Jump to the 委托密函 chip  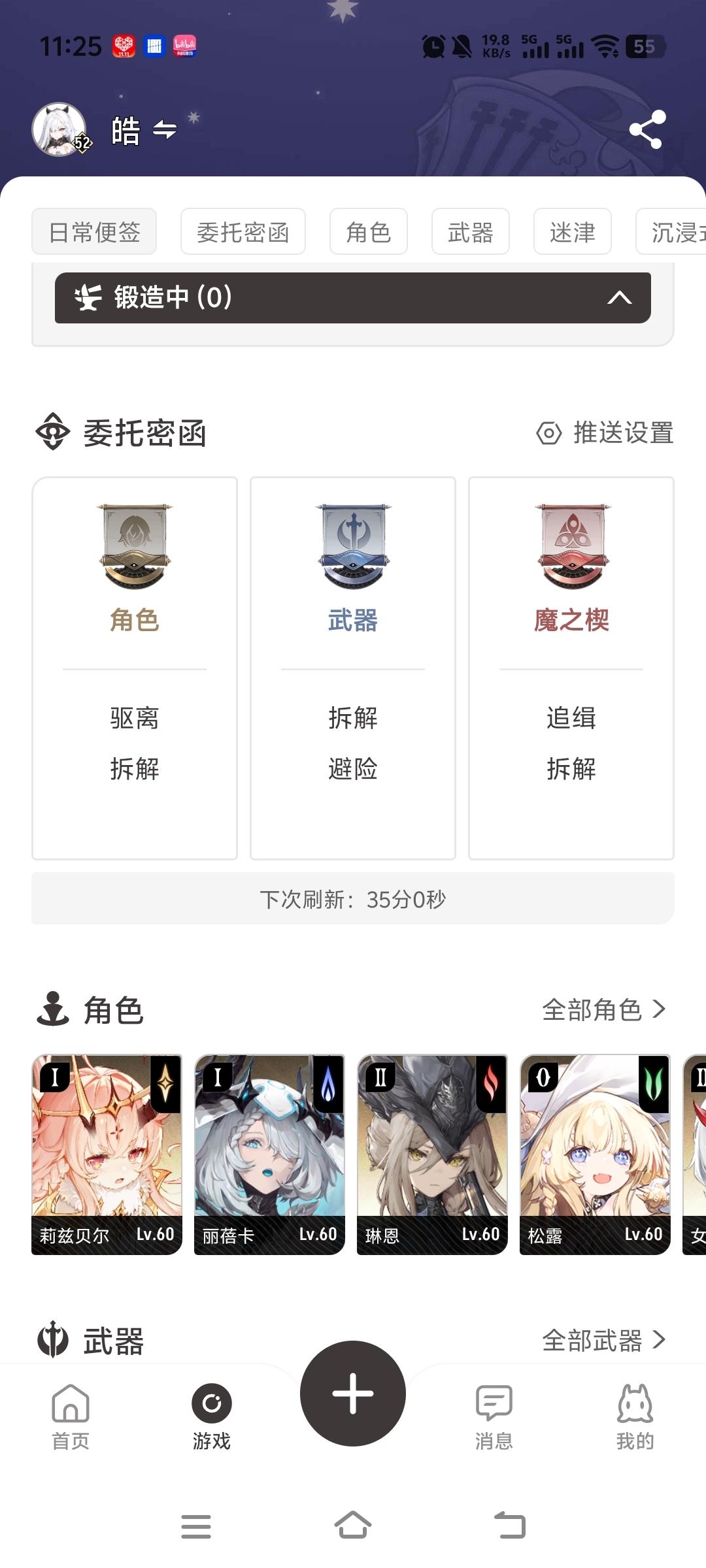point(243,232)
